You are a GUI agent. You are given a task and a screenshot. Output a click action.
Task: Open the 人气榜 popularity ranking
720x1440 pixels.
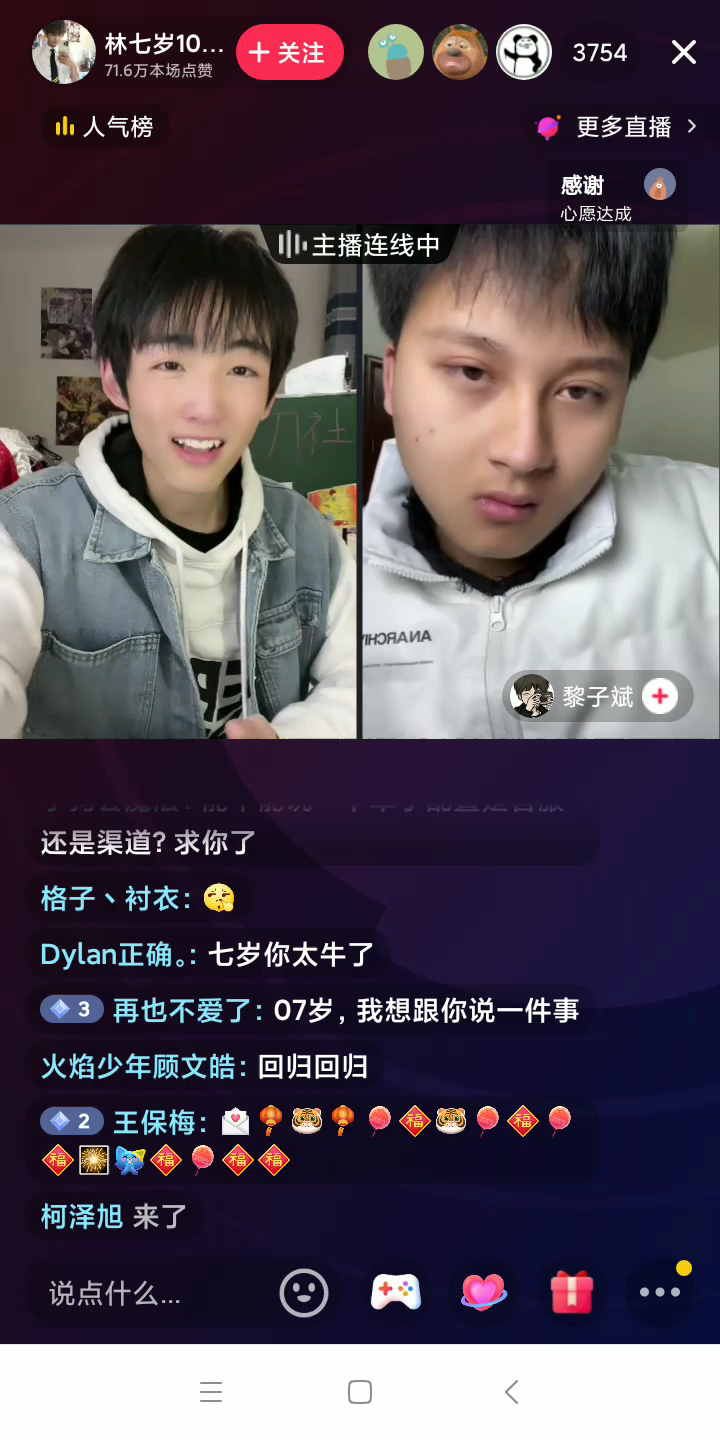[x=105, y=127]
